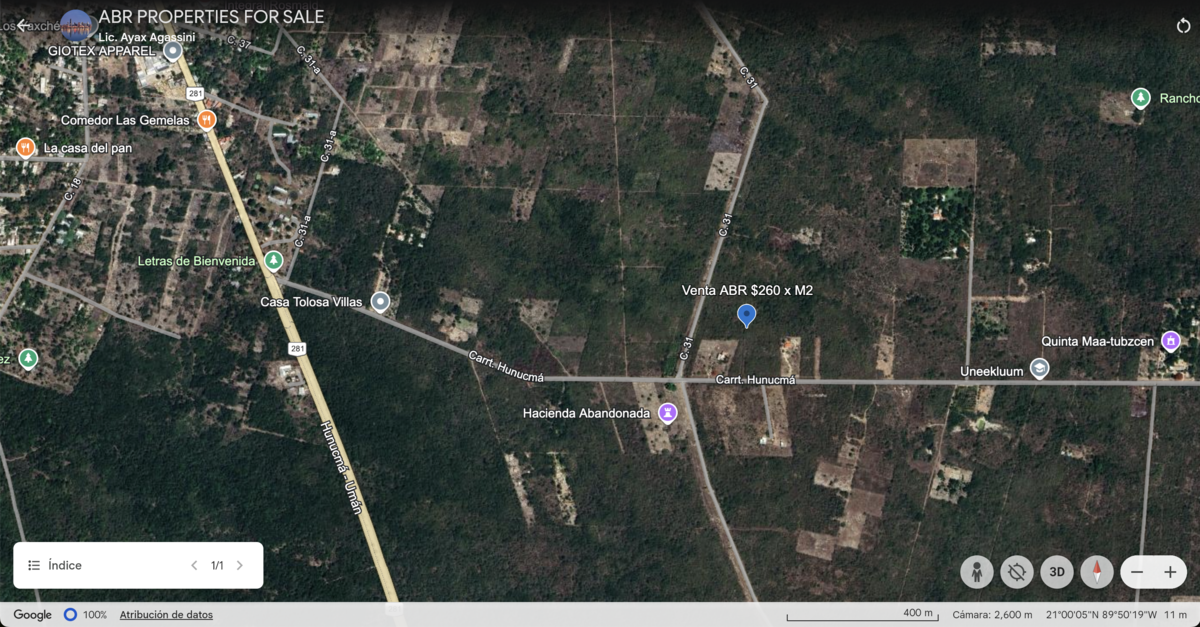The width and height of the screenshot is (1200, 627).
Task: Open Letras de Bienvenida park marker
Action: (x=273, y=261)
